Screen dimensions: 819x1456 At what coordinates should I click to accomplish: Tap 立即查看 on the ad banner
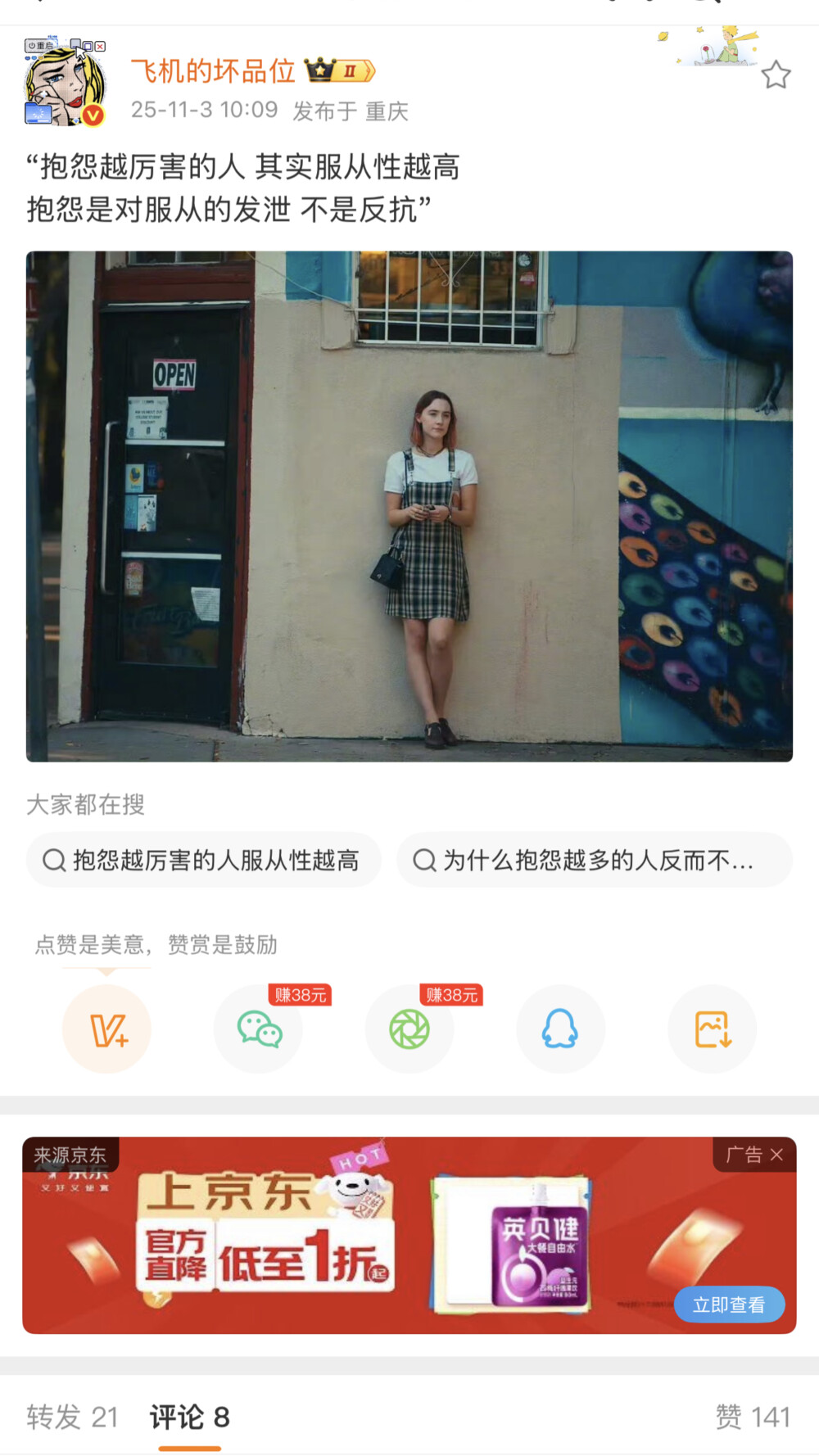(729, 1305)
